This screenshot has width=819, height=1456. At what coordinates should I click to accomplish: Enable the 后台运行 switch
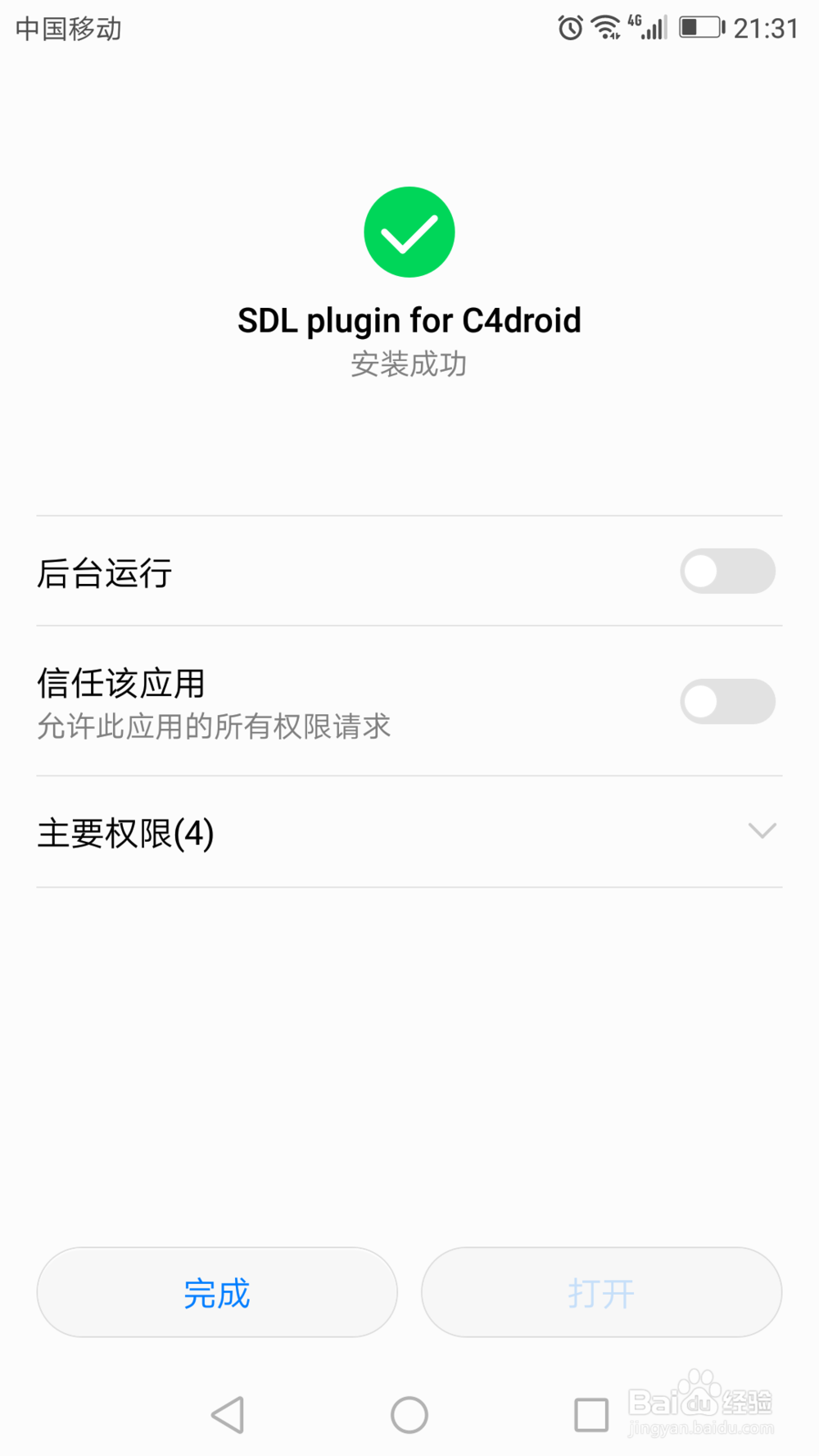727,572
